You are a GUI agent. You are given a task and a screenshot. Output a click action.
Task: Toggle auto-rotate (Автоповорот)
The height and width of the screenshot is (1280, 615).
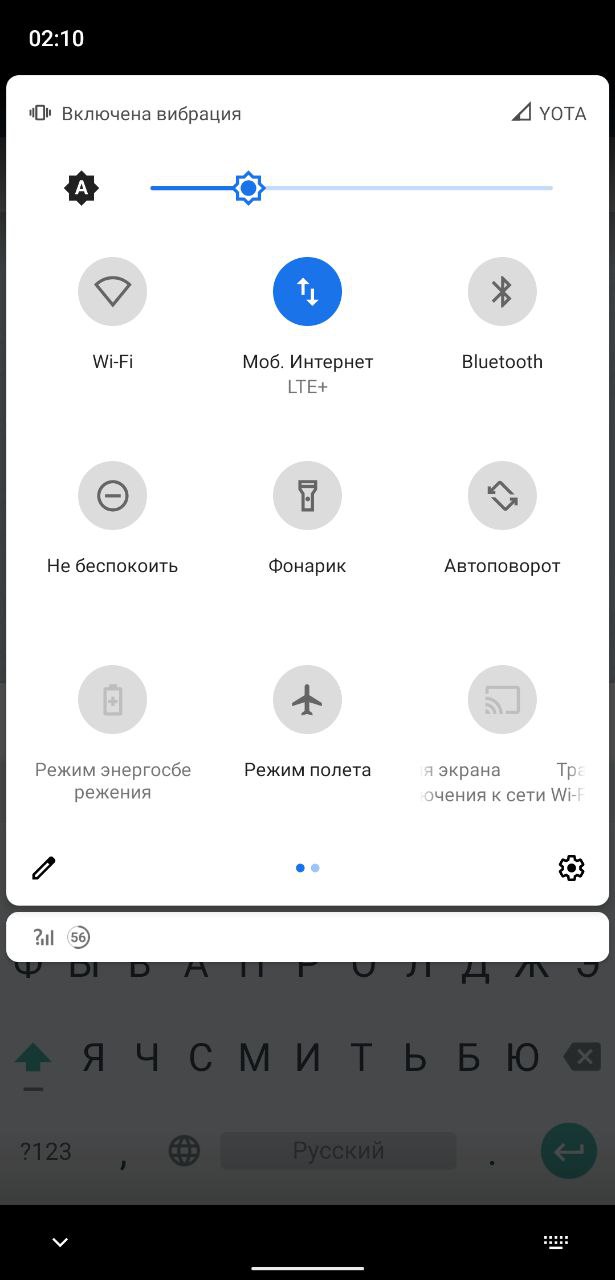(x=502, y=495)
